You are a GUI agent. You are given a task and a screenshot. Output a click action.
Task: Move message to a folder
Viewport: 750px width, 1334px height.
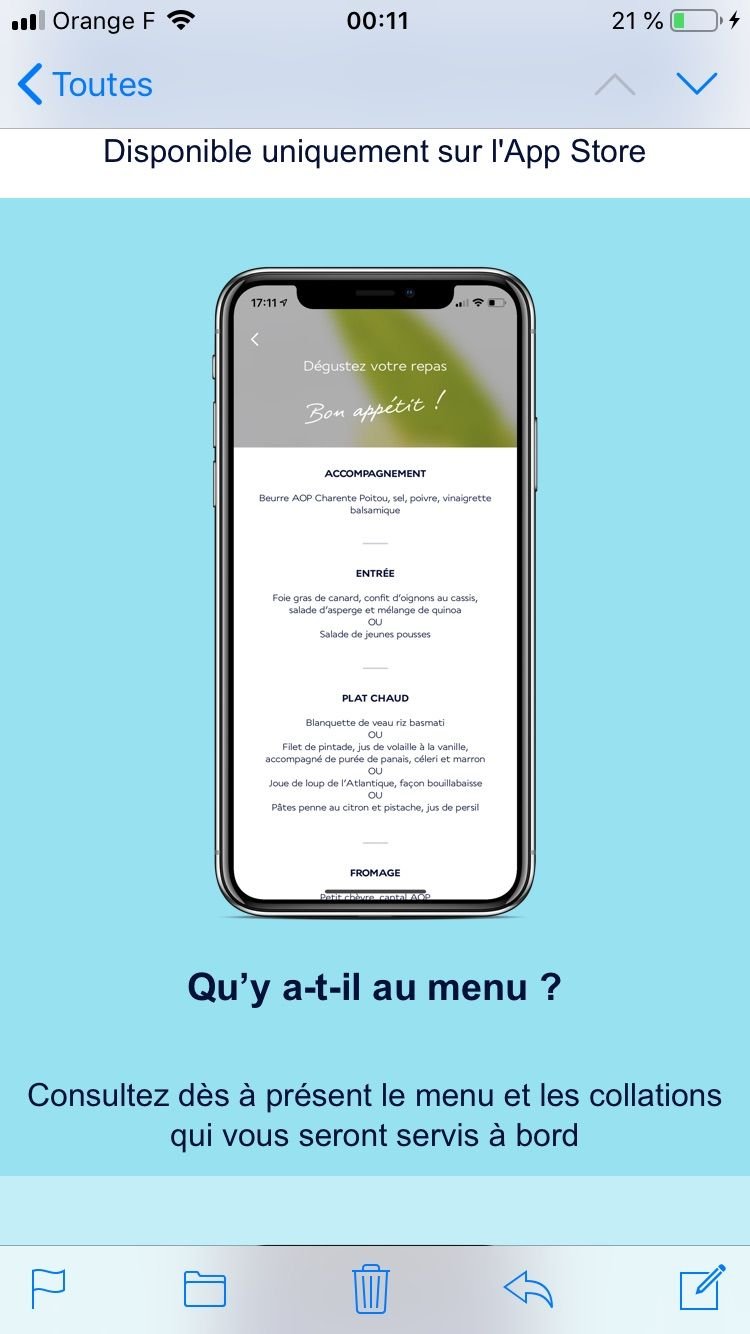(205, 1288)
